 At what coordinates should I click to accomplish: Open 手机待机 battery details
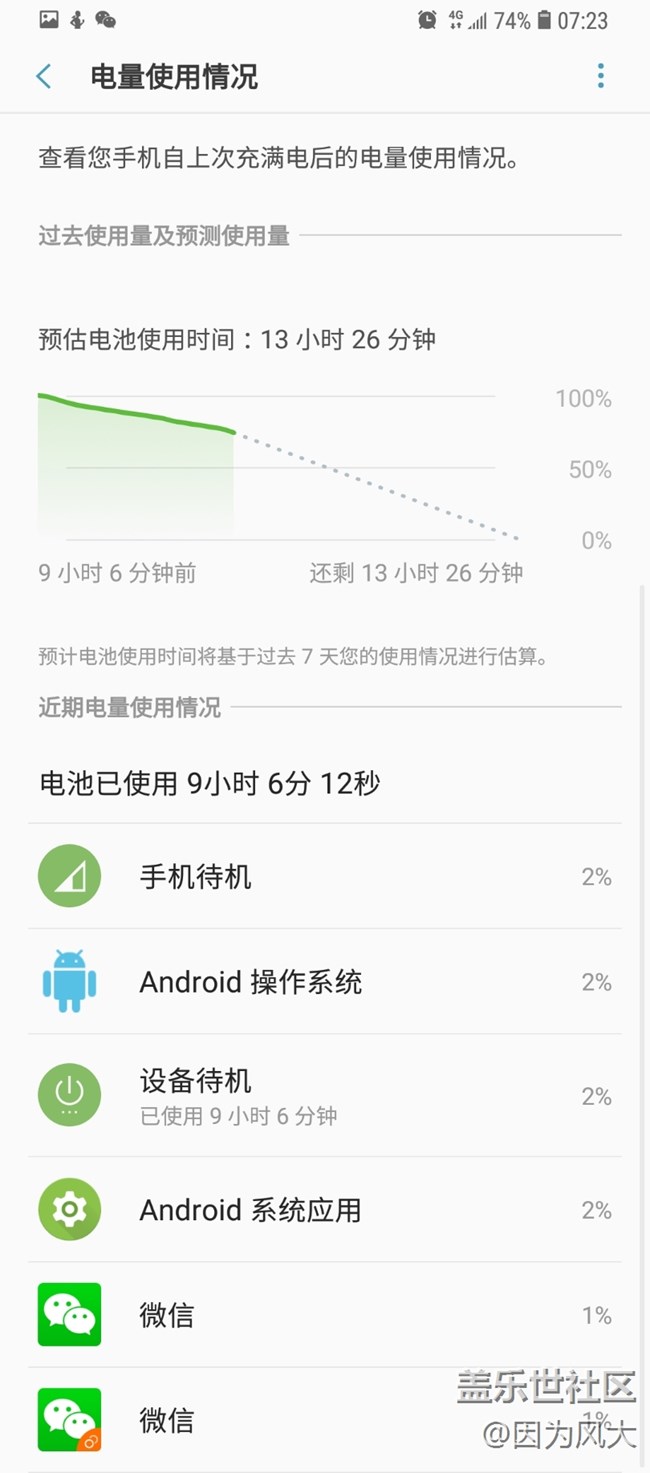pyautogui.click(x=325, y=876)
